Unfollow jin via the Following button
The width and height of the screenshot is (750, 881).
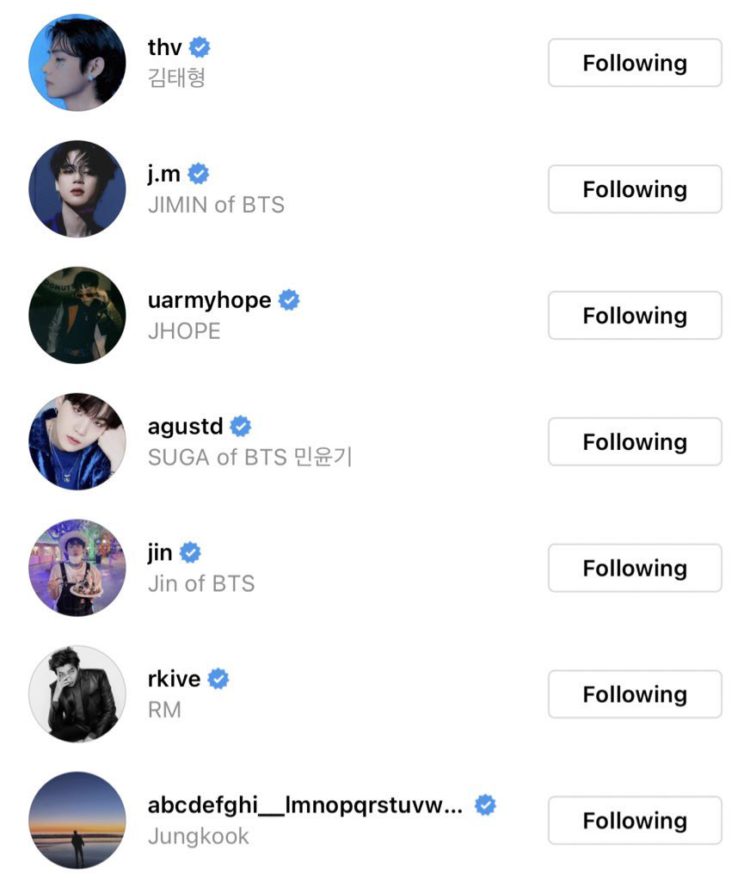[x=636, y=567]
